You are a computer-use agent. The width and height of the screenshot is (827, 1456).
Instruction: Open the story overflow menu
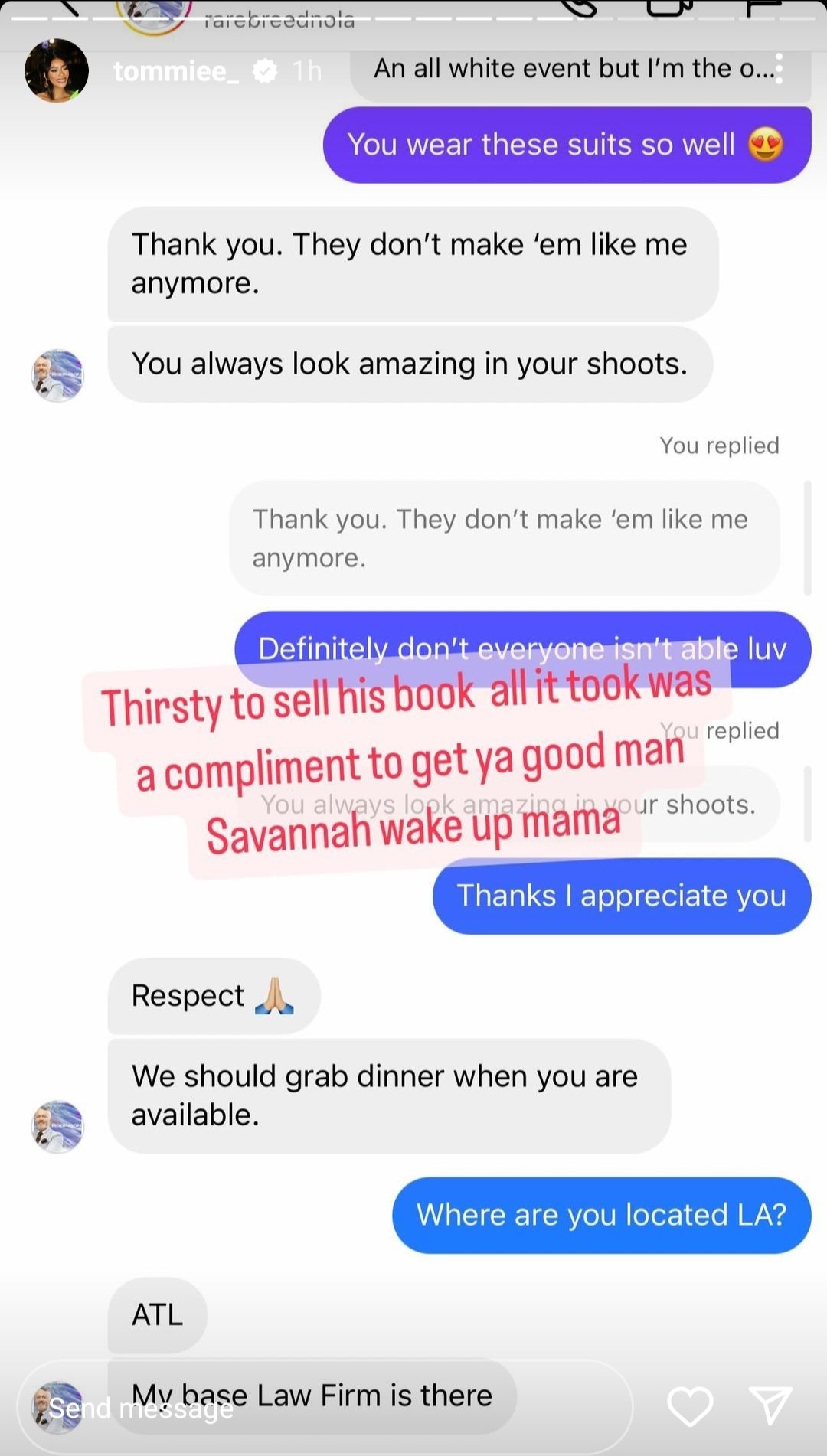779,69
